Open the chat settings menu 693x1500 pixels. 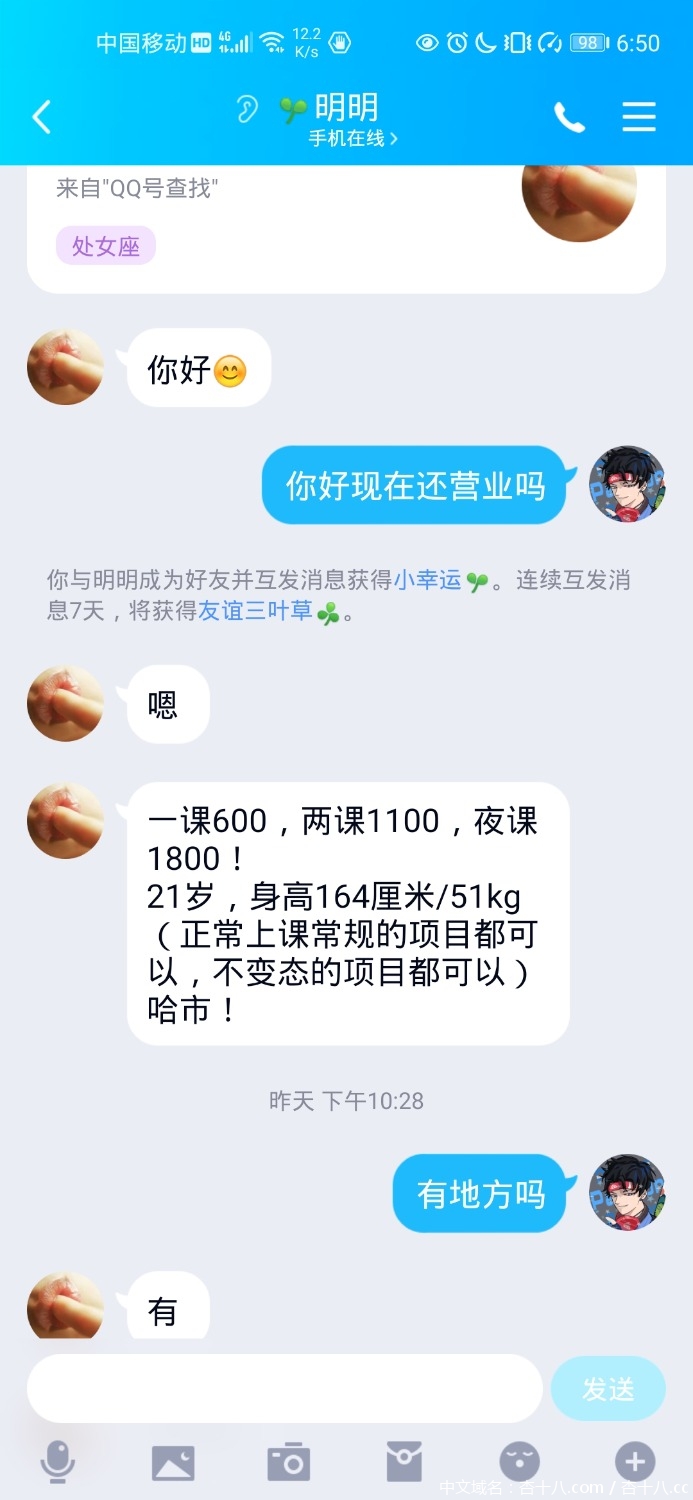(639, 118)
